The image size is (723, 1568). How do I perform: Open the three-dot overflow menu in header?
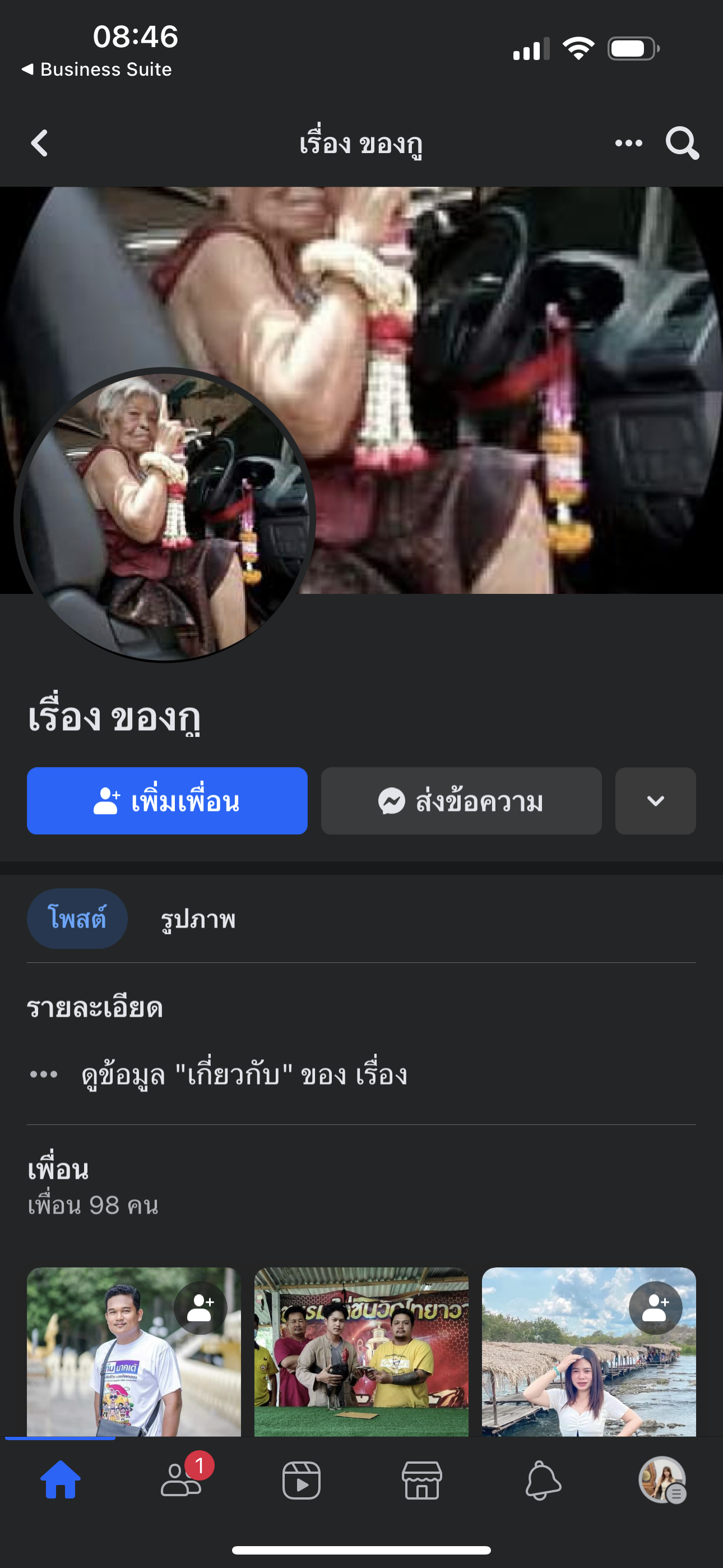[x=628, y=144]
